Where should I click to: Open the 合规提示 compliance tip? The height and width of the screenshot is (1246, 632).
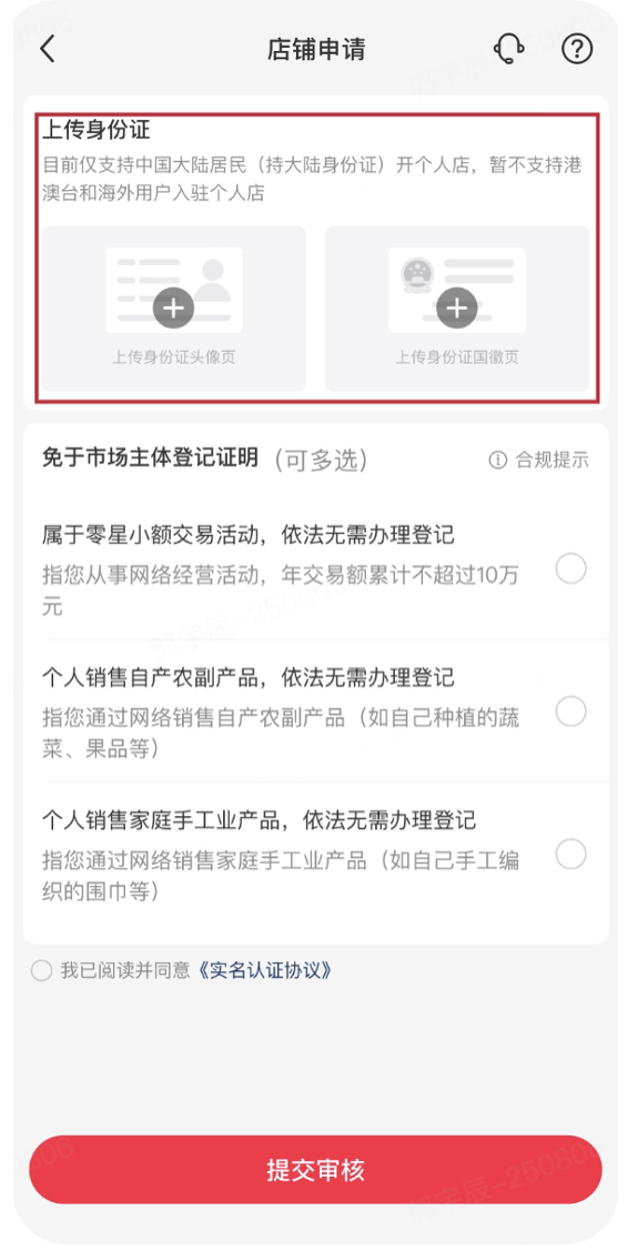tap(539, 460)
